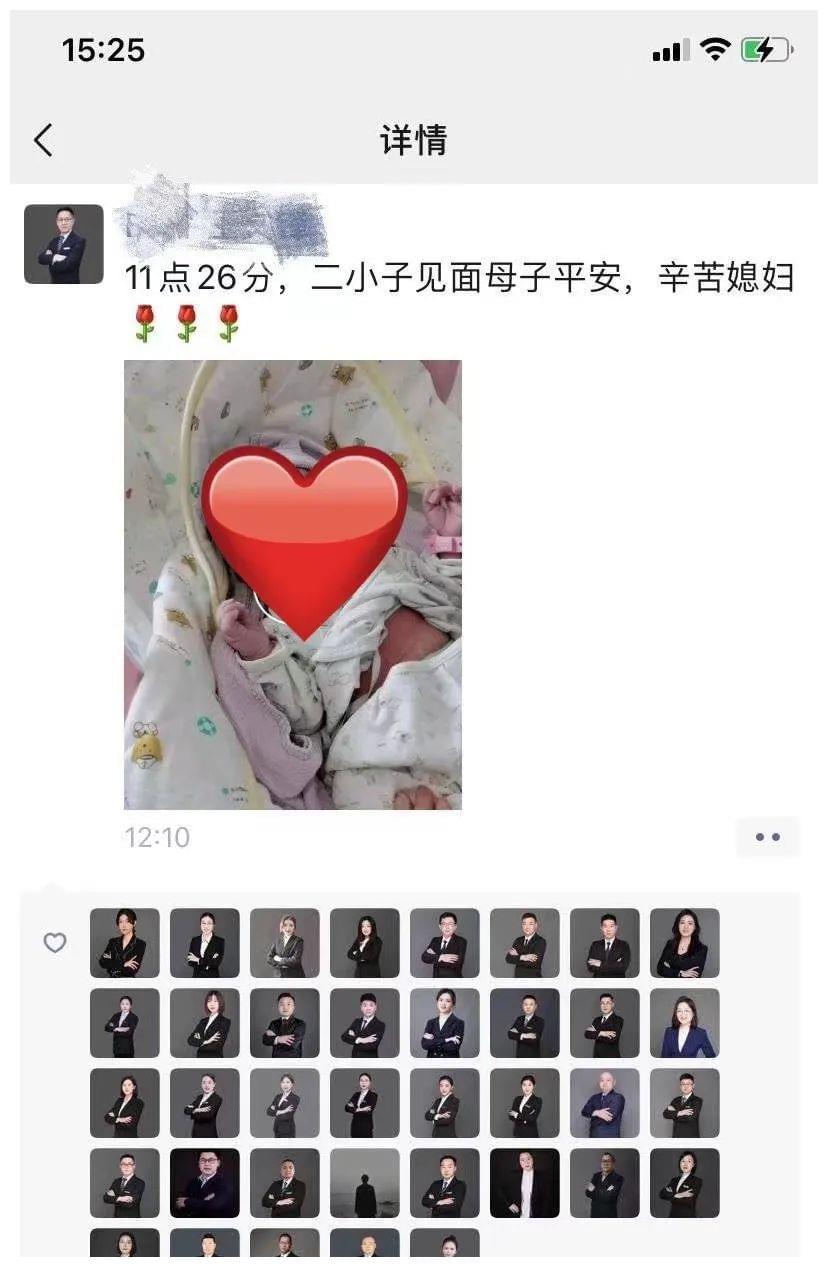Open the bald liker in the blue jacket
This screenshot has width=828, height=1267.
605,1103
